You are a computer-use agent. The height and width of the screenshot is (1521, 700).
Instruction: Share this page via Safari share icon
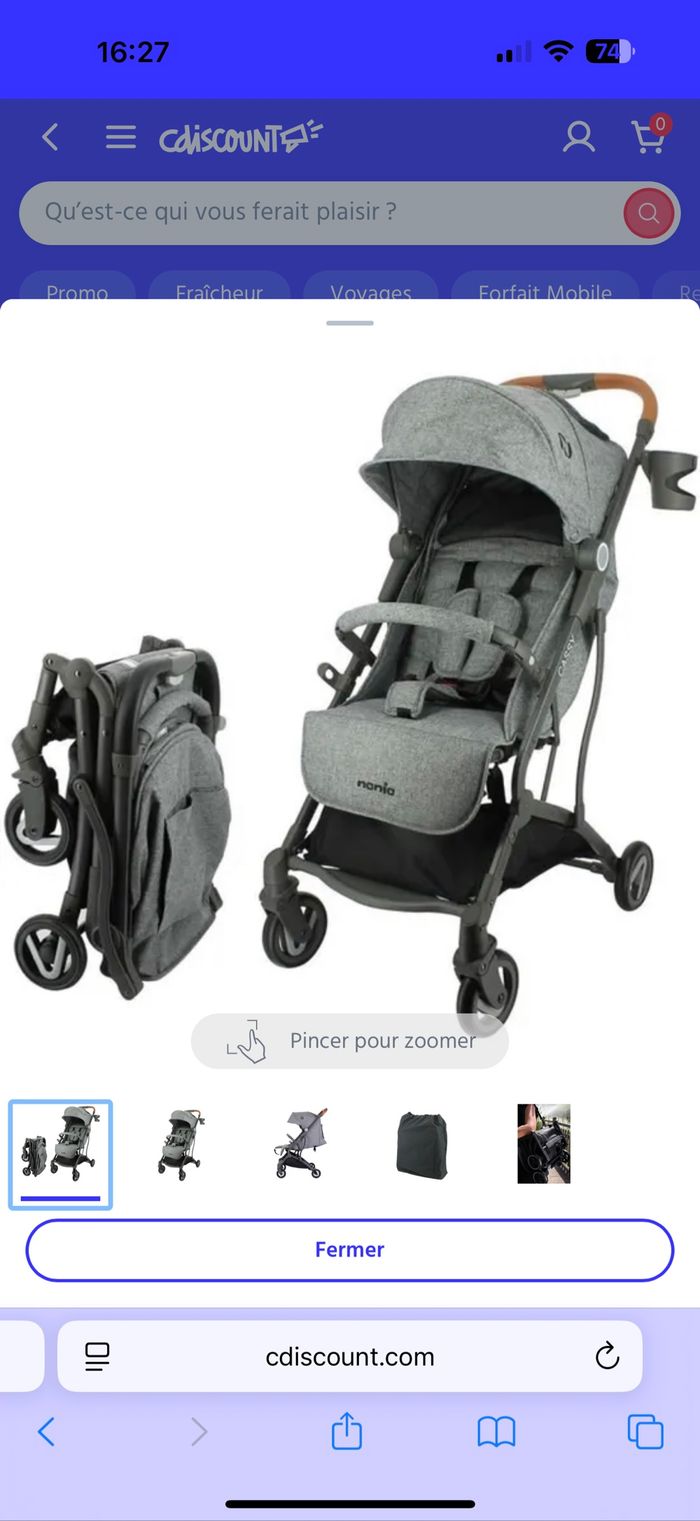point(346,1432)
